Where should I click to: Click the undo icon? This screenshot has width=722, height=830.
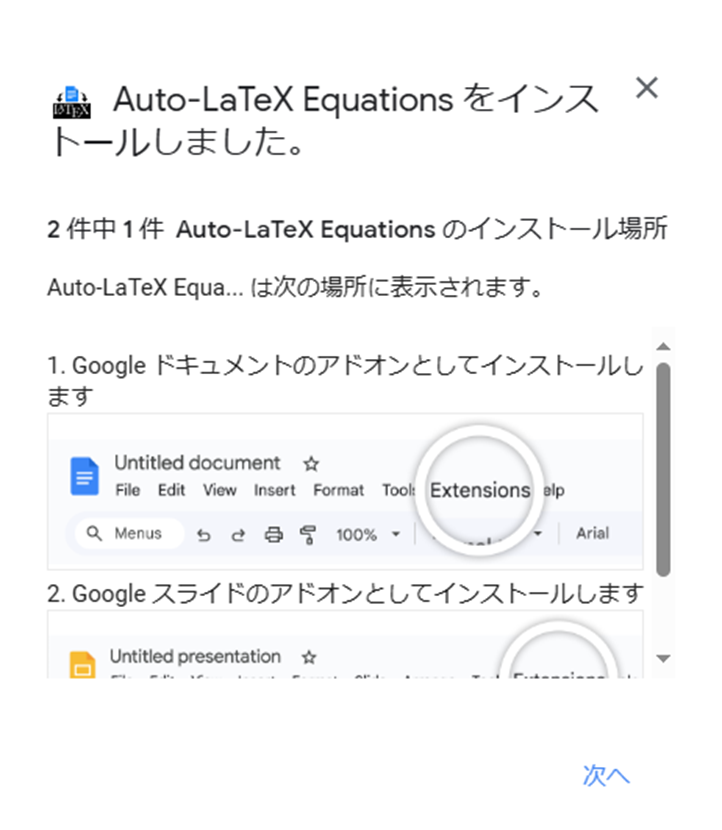(205, 533)
